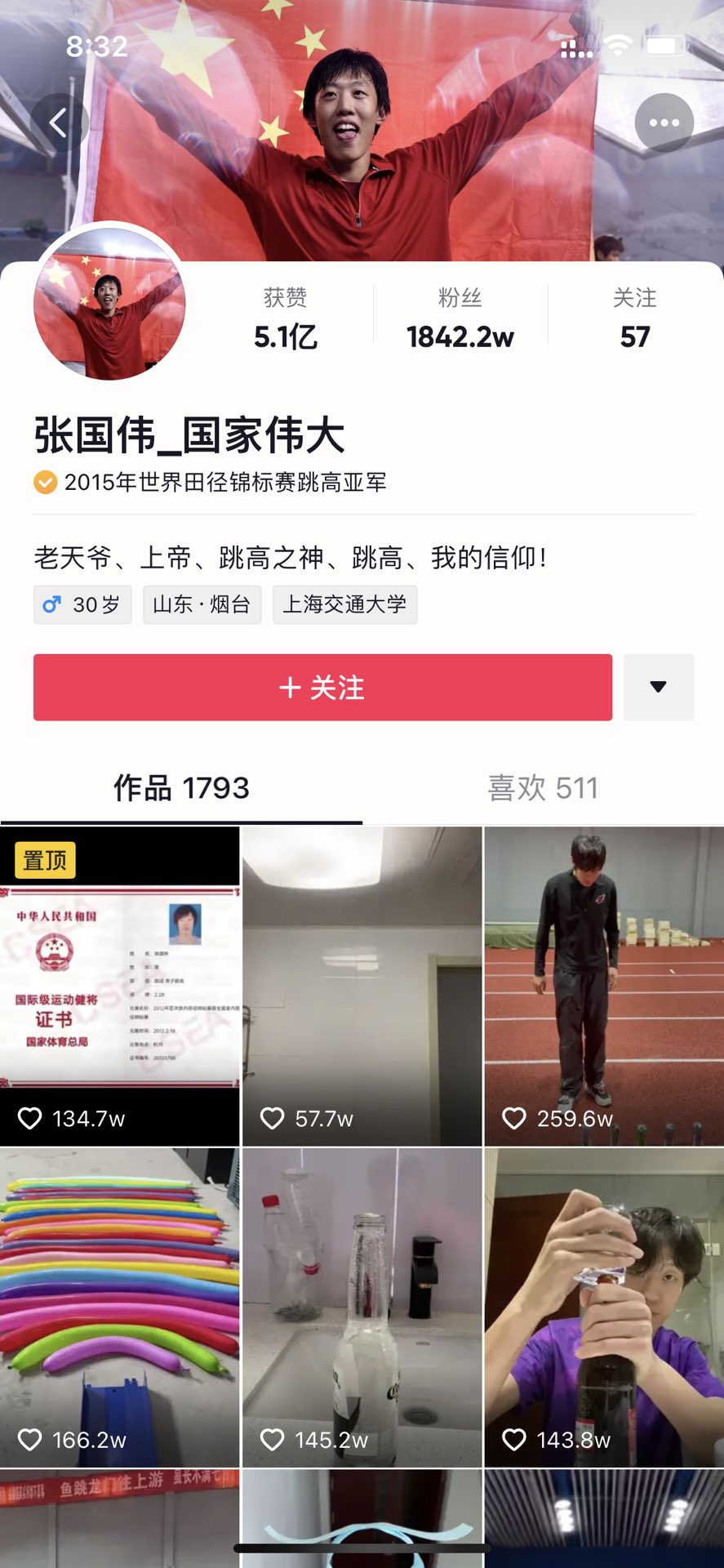Open the three-dot overflow menu
Screen dimensions: 724x1568
(664, 122)
